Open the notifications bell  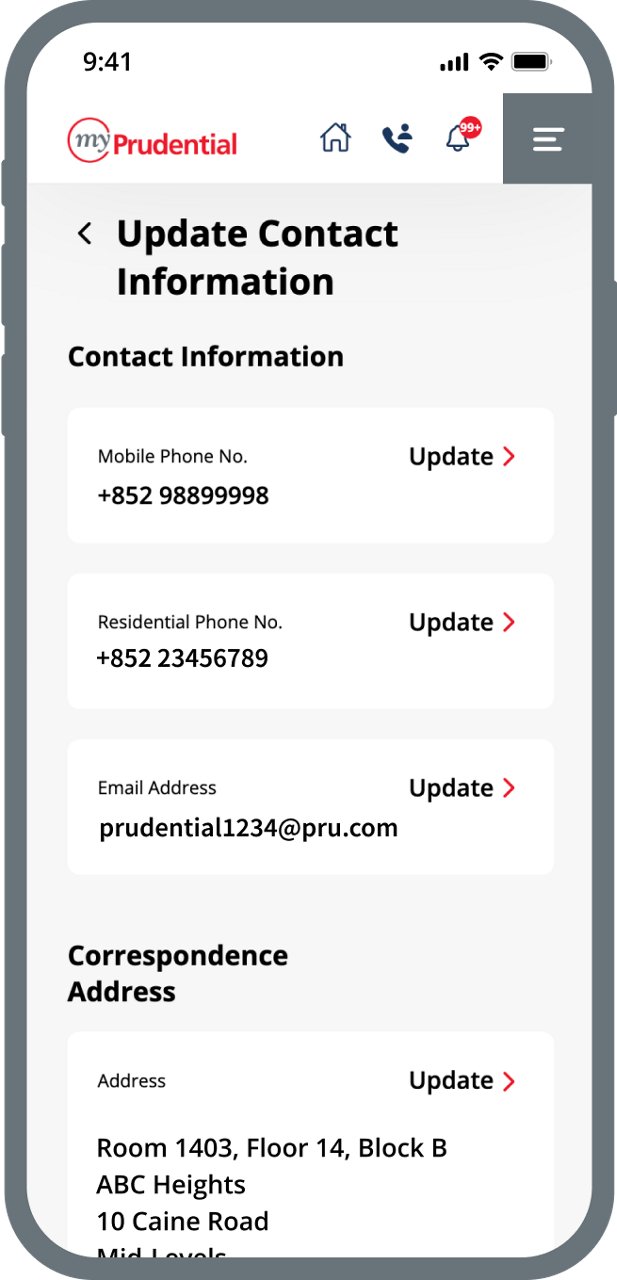459,138
